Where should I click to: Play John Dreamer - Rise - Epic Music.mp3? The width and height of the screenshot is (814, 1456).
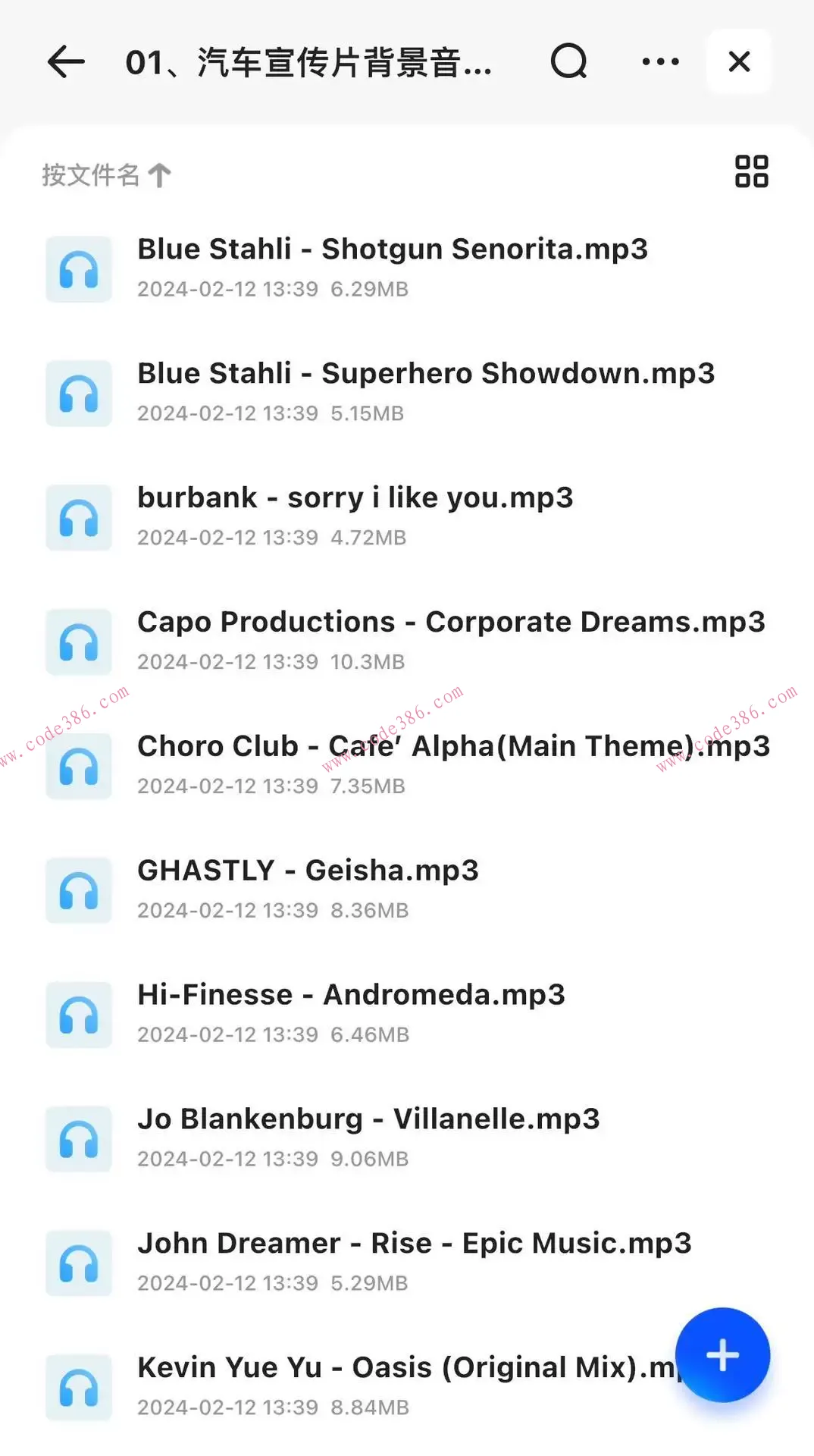tap(414, 1244)
